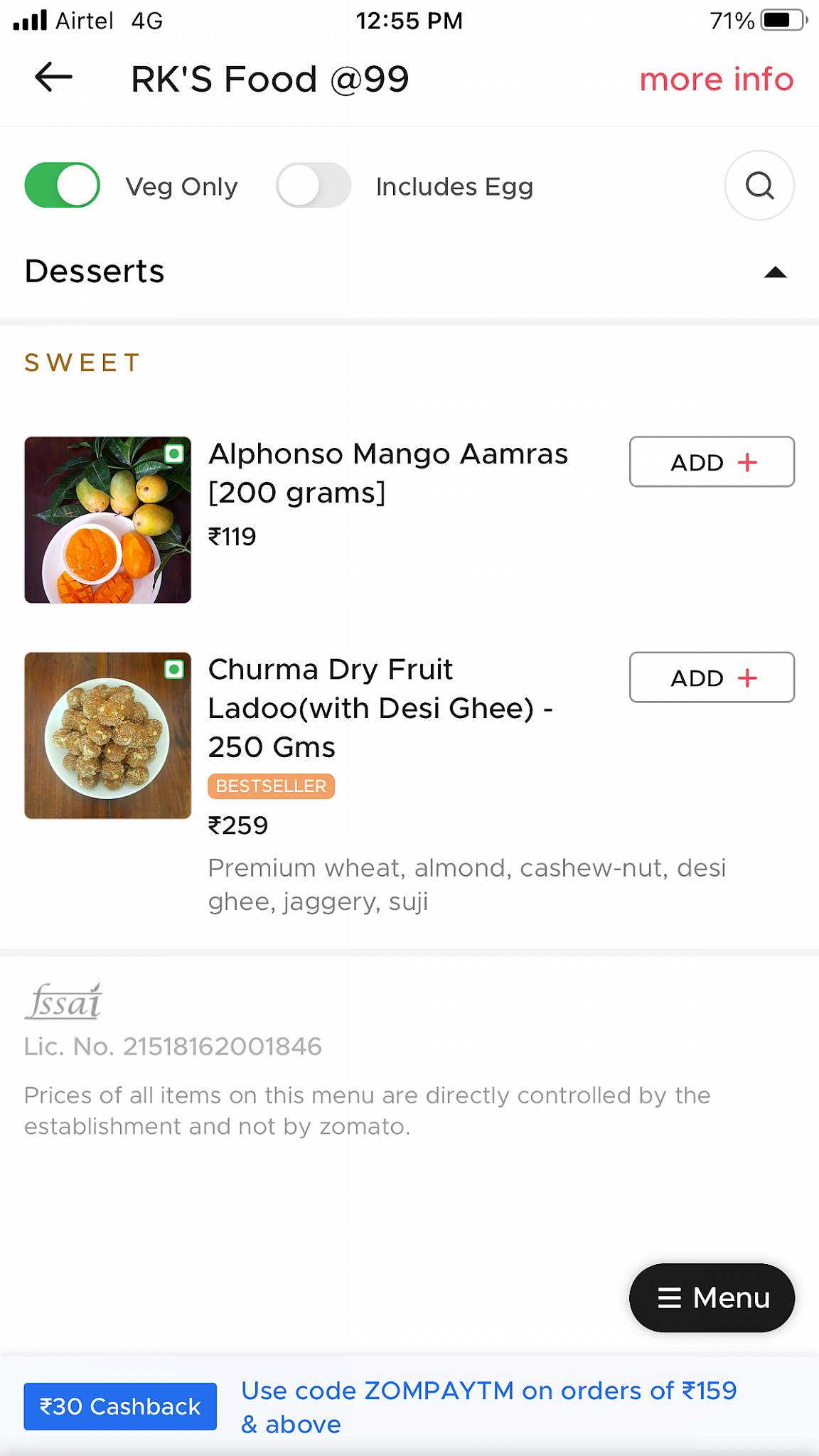Select the fssai logo
The image size is (819, 1456).
[x=63, y=1002]
